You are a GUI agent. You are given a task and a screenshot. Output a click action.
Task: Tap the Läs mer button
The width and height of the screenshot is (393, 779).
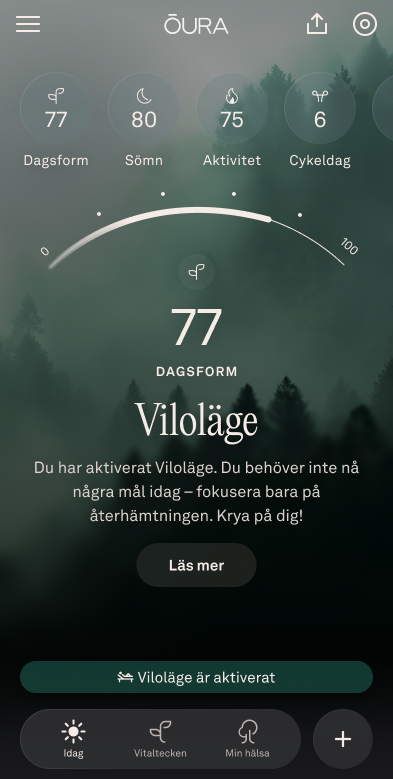(196, 565)
